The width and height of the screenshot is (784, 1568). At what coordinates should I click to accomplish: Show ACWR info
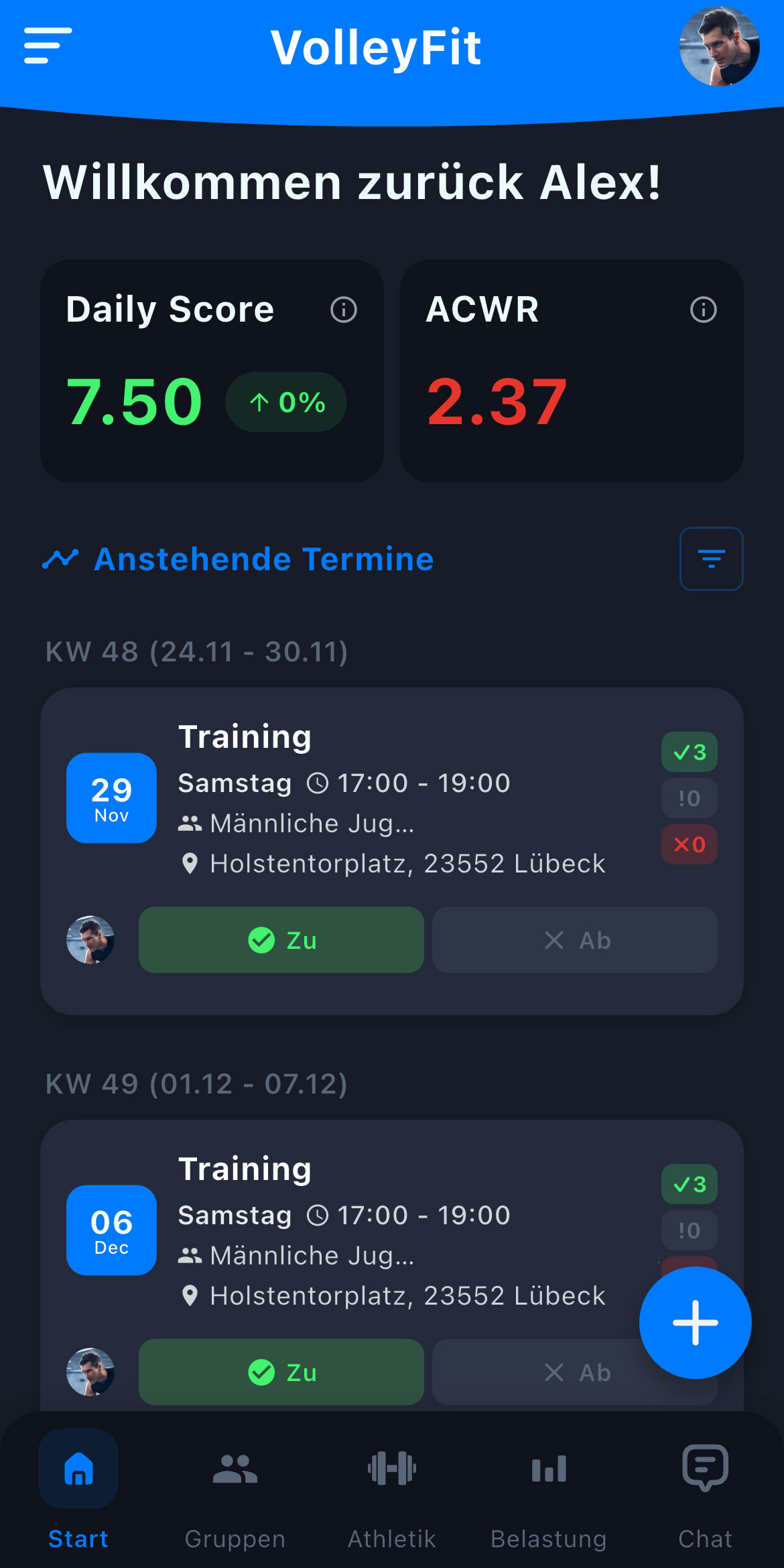pos(704,310)
